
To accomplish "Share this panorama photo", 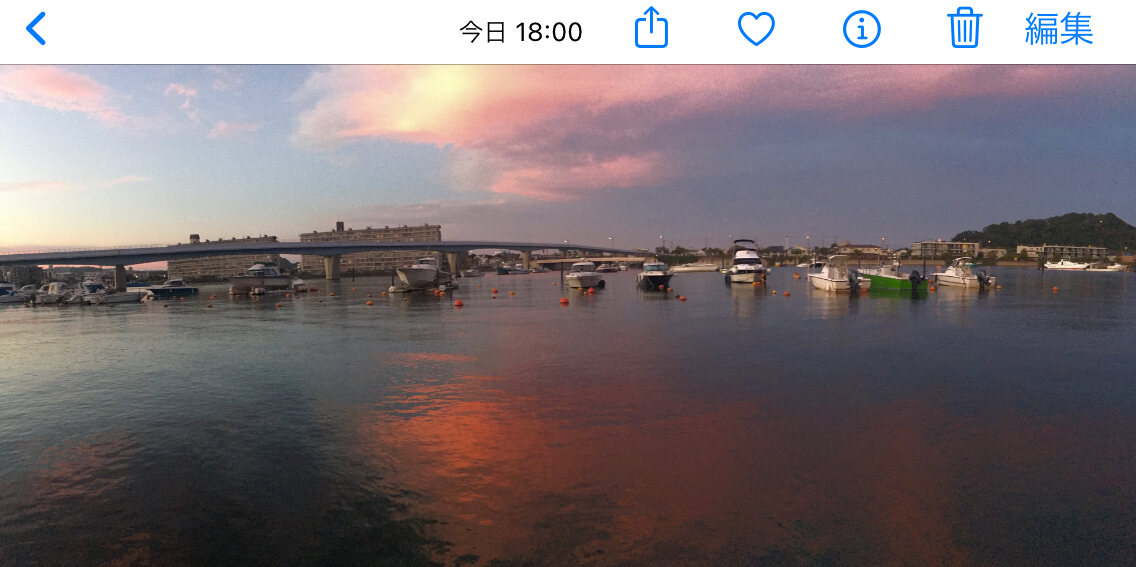I will pyautogui.click(x=651, y=28).
